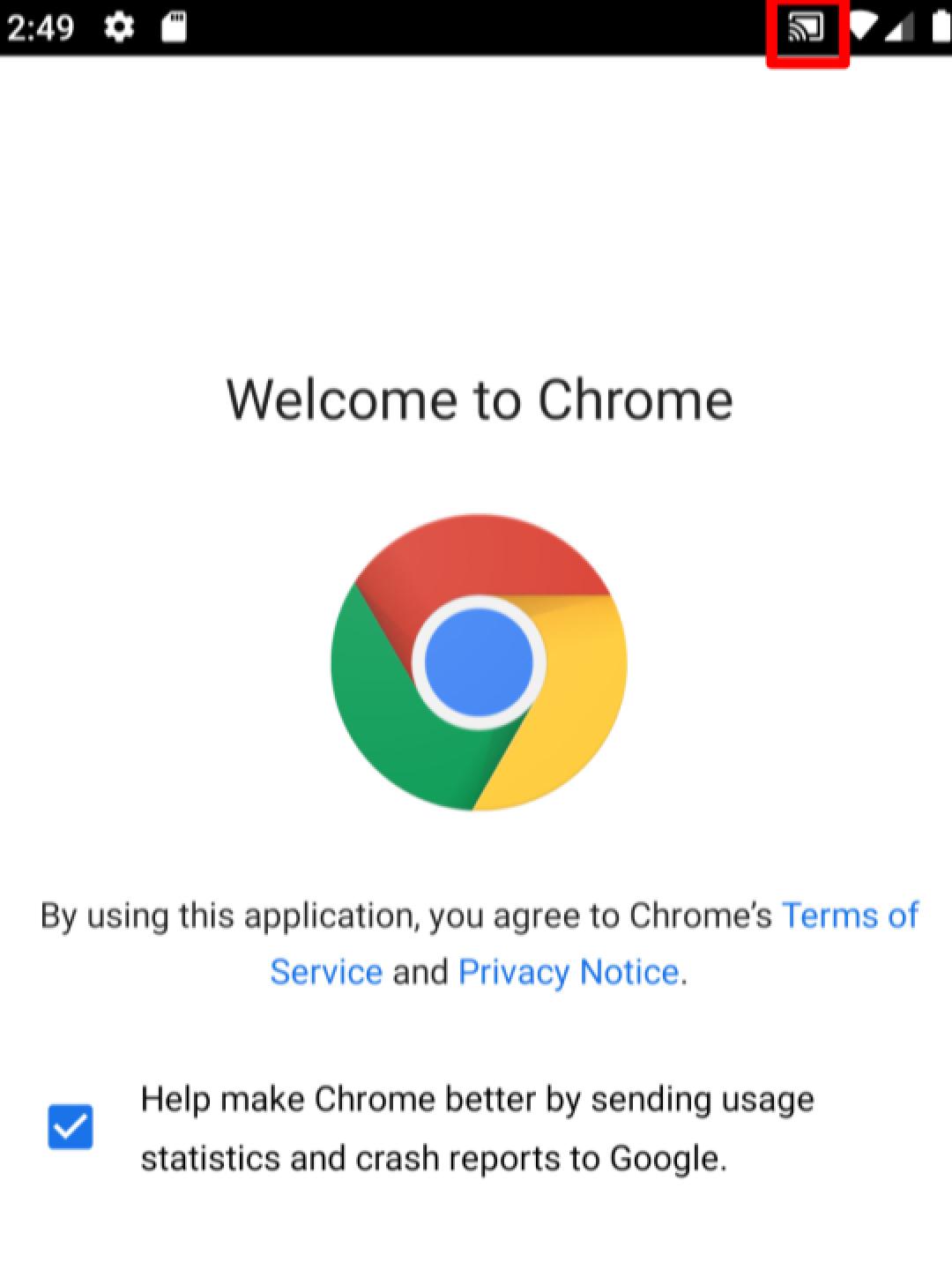Open the Terms of Service link
952x1270 pixels.
click(x=849, y=915)
